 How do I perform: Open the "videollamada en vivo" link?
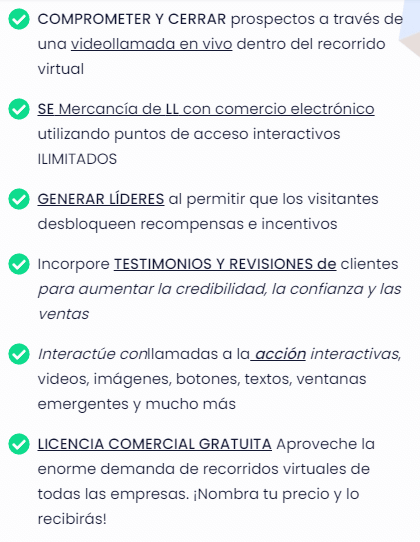[x=151, y=44]
